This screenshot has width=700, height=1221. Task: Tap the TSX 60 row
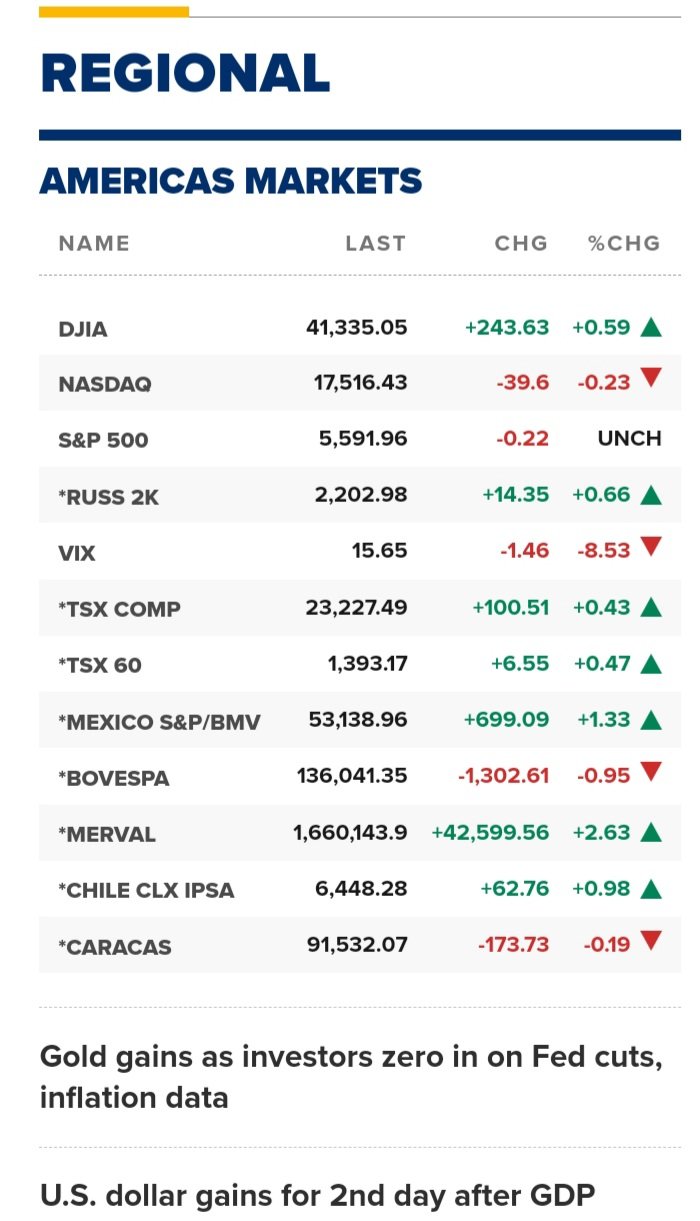click(x=101, y=664)
